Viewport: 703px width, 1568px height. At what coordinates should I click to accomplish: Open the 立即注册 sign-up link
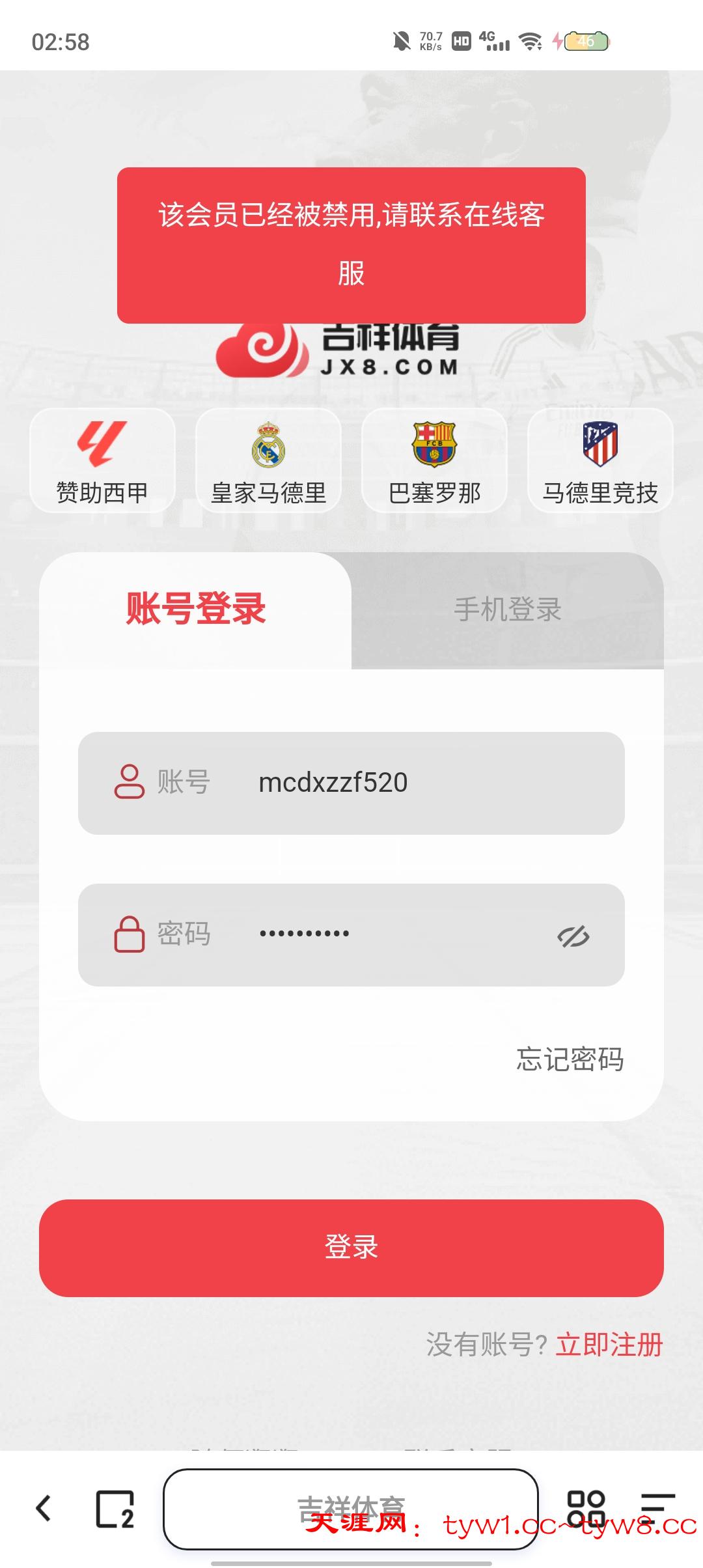609,1345
